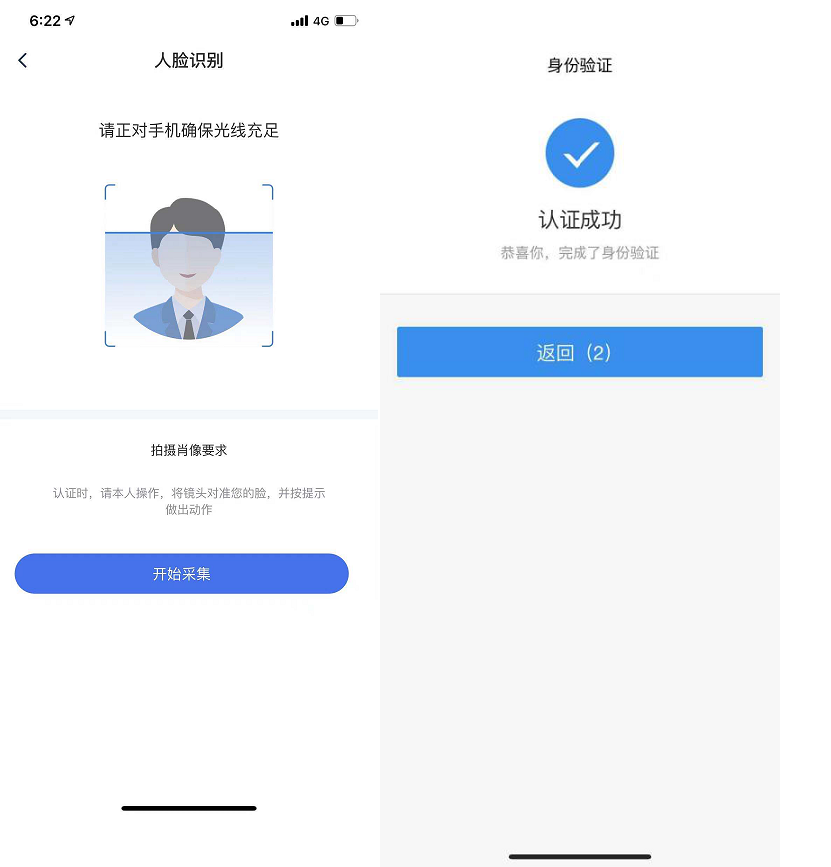The image size is (831, 867).
Task: Tap the 返回 (2) button
Action: pyautogui.click(x=579, y=352)
